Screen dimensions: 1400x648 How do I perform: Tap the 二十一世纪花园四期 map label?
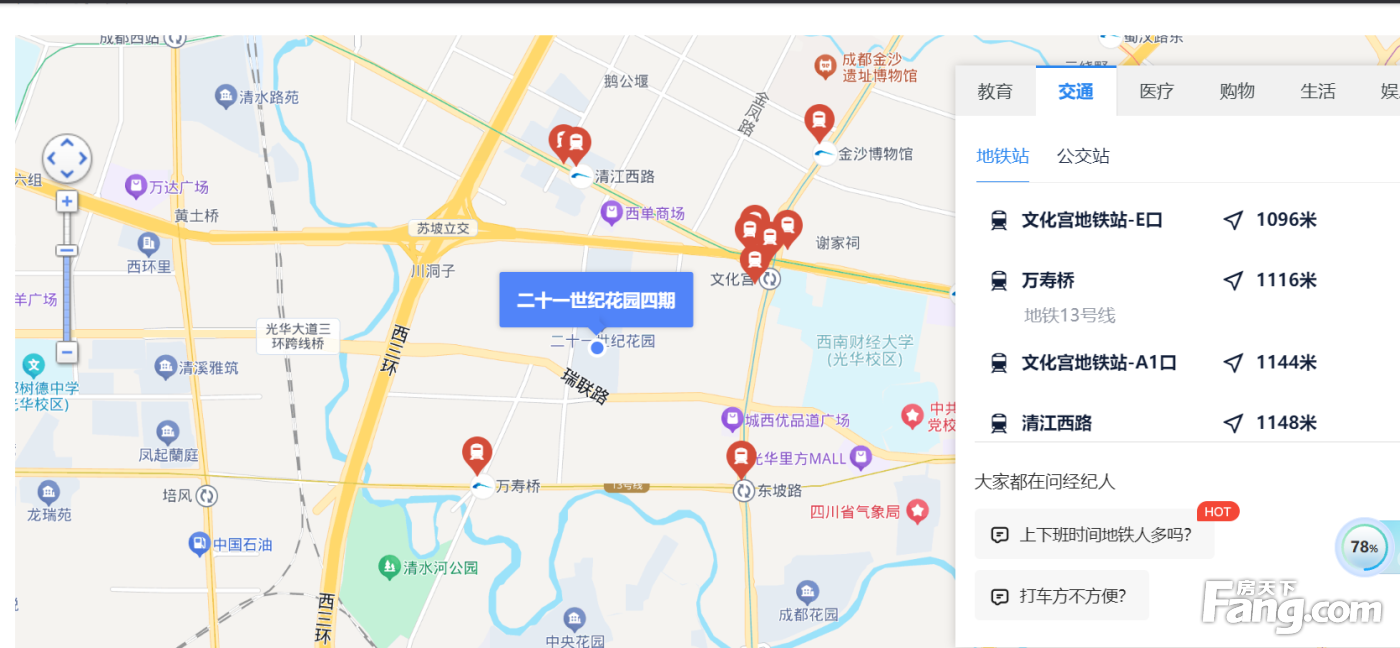(x=596, y=300)
